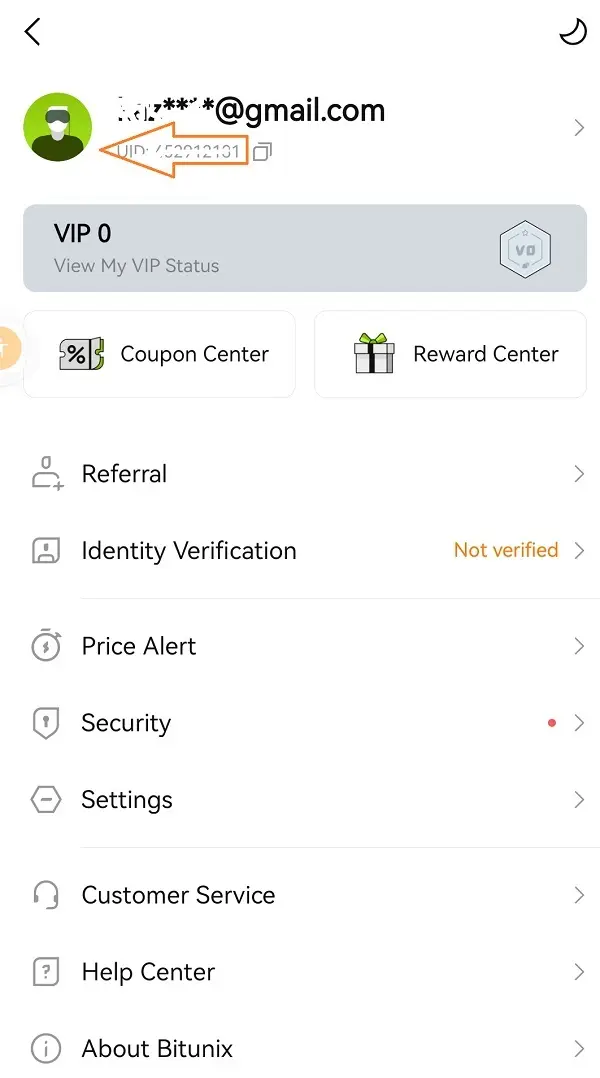This screenshot has height=1078, width=600.
Task: Open the Security menu
Action: click(x=300, y=723)
